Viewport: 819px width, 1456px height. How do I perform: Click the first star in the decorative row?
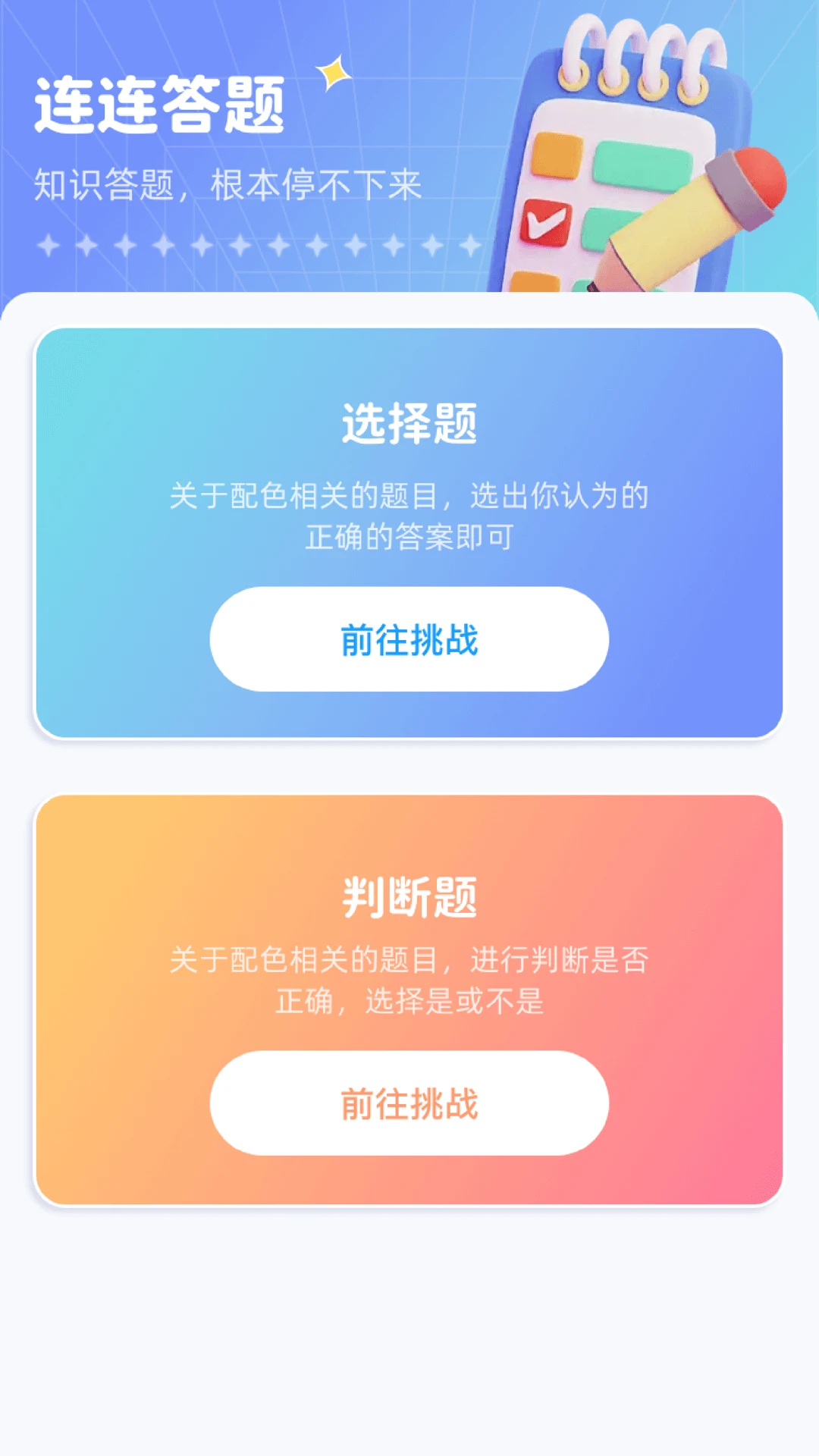point(49,246)
